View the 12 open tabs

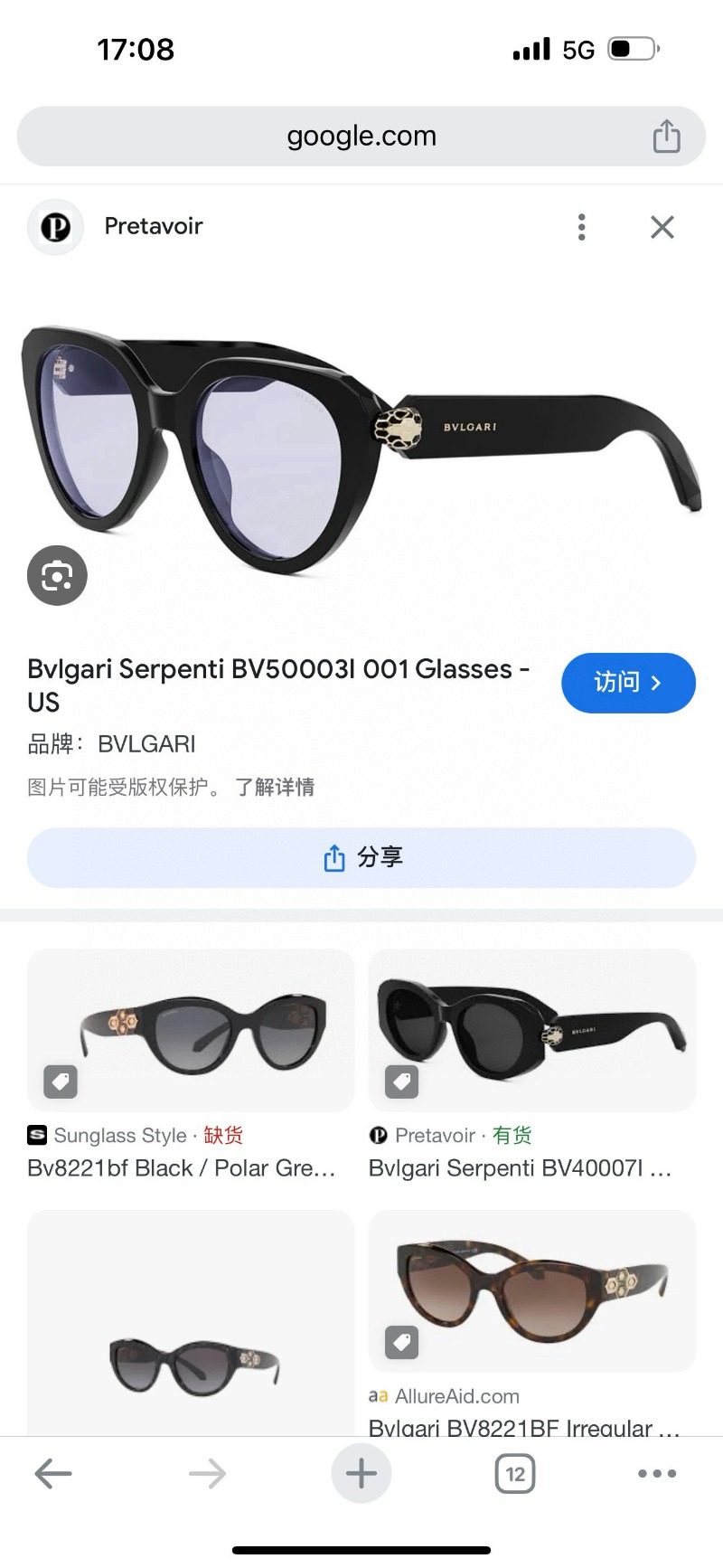pyautogui.click(x=515, y=1474)
